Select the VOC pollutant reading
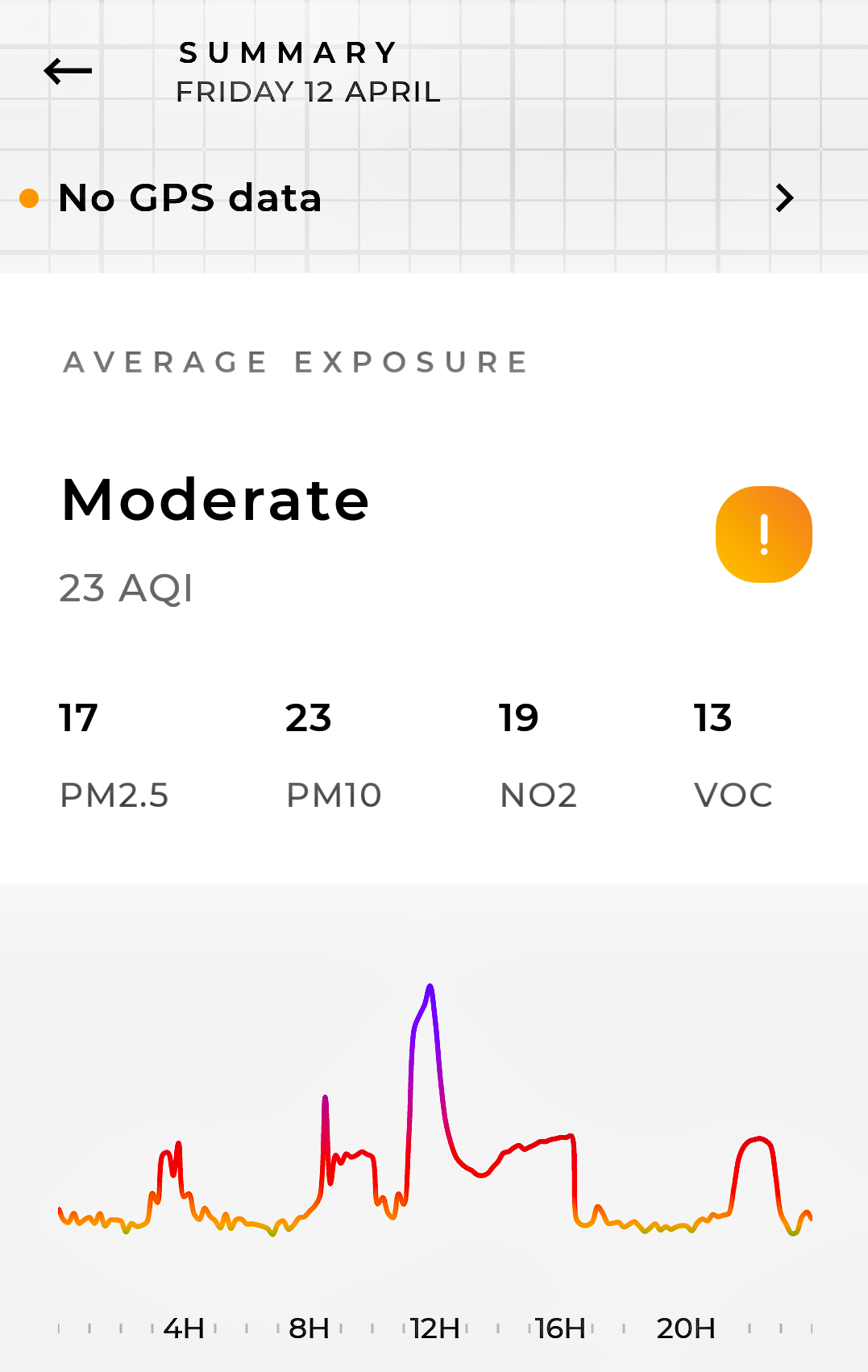The image size is (868, 1372). coord(733,755)
